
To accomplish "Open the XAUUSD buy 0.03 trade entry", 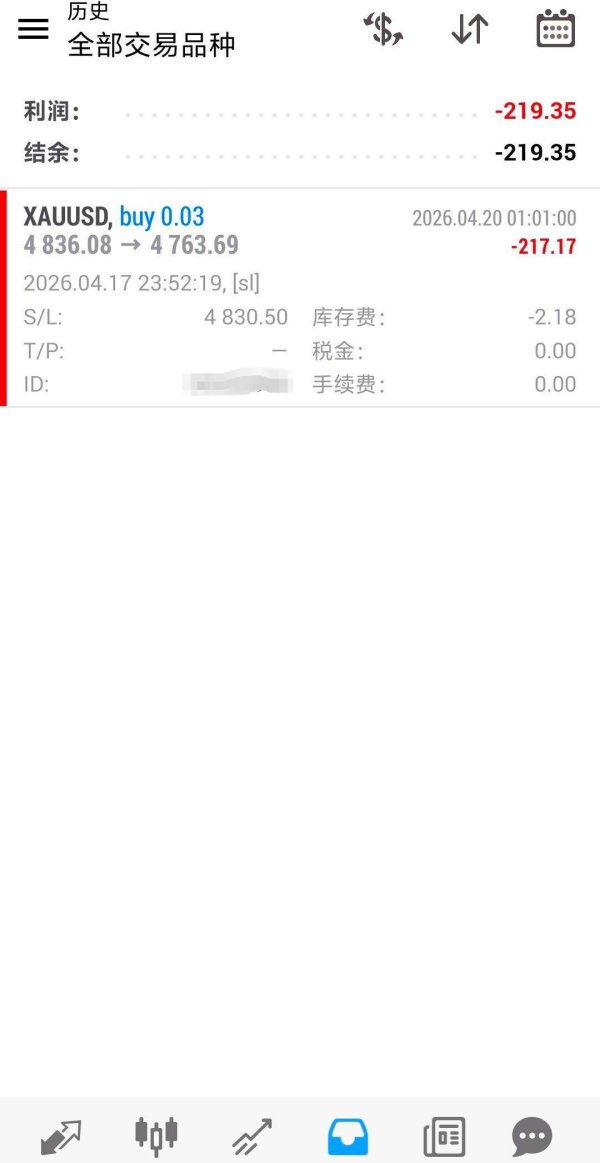I will tap(300, 297).
